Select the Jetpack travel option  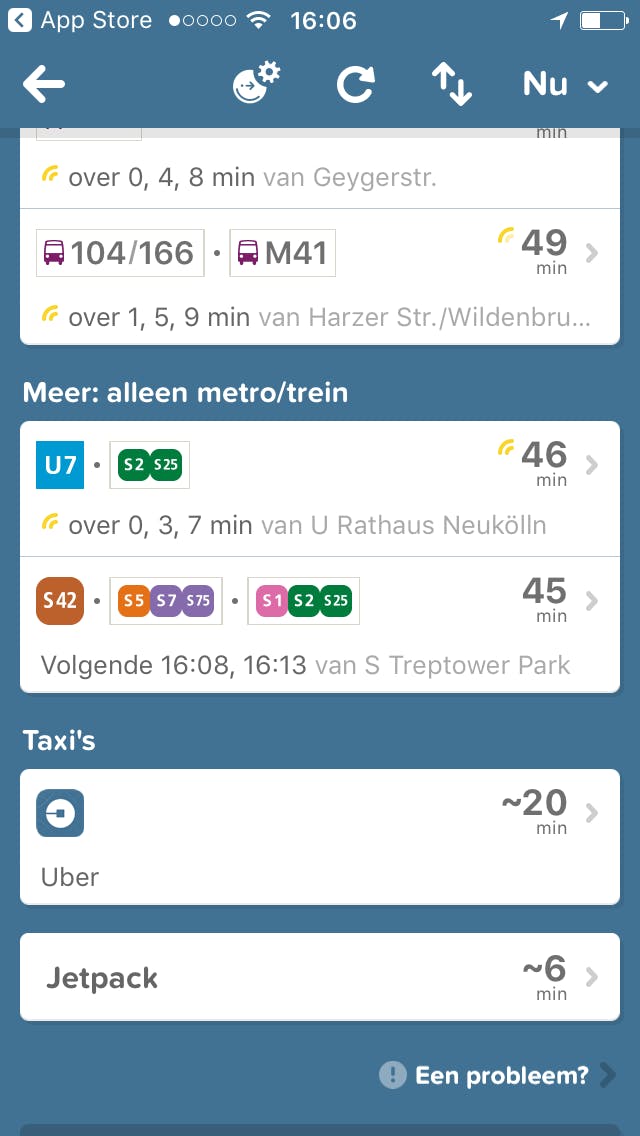click(x=320, y=977)
